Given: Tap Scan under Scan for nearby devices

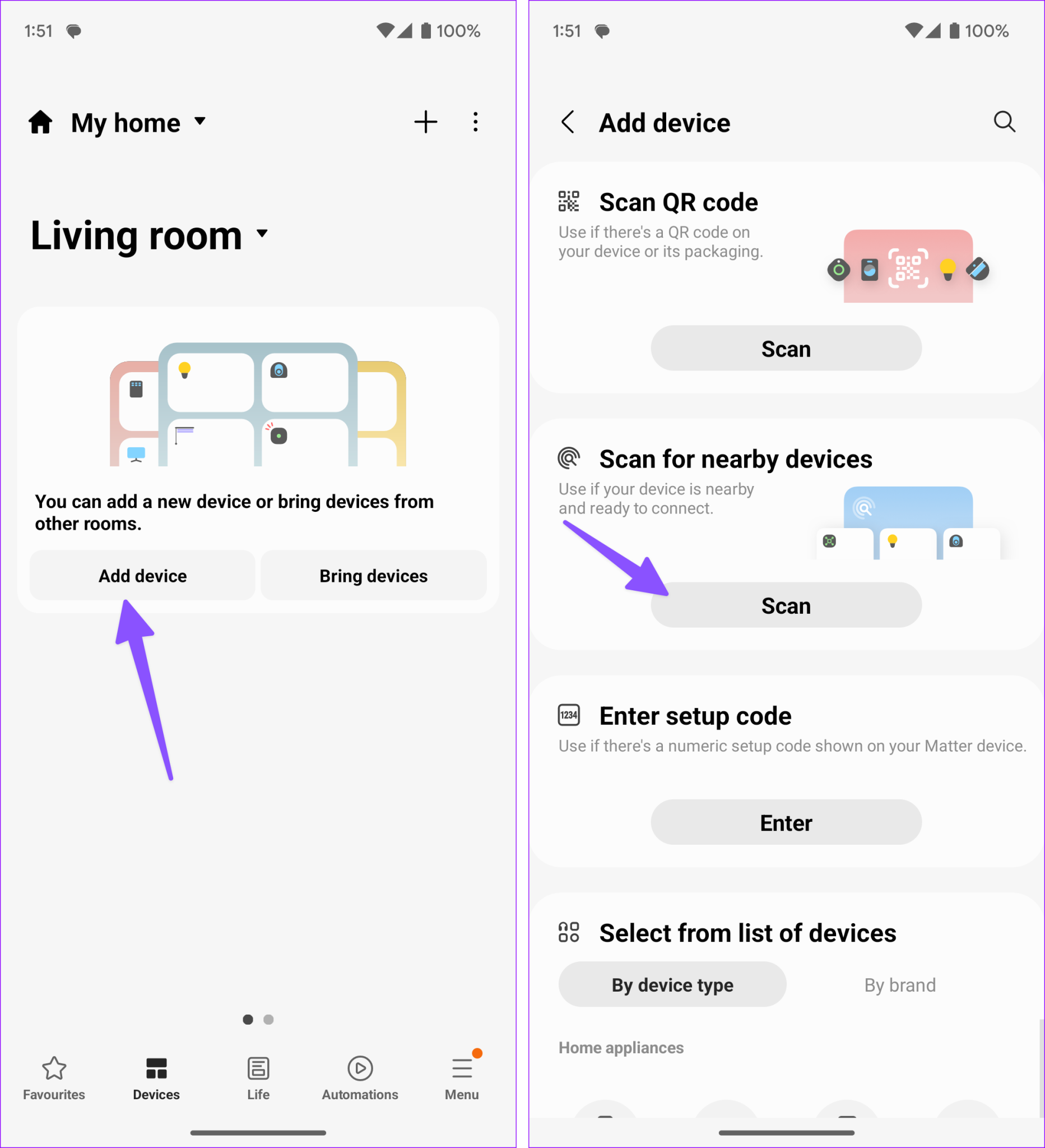Looking at the screenshot, I should tap(786, 605).
